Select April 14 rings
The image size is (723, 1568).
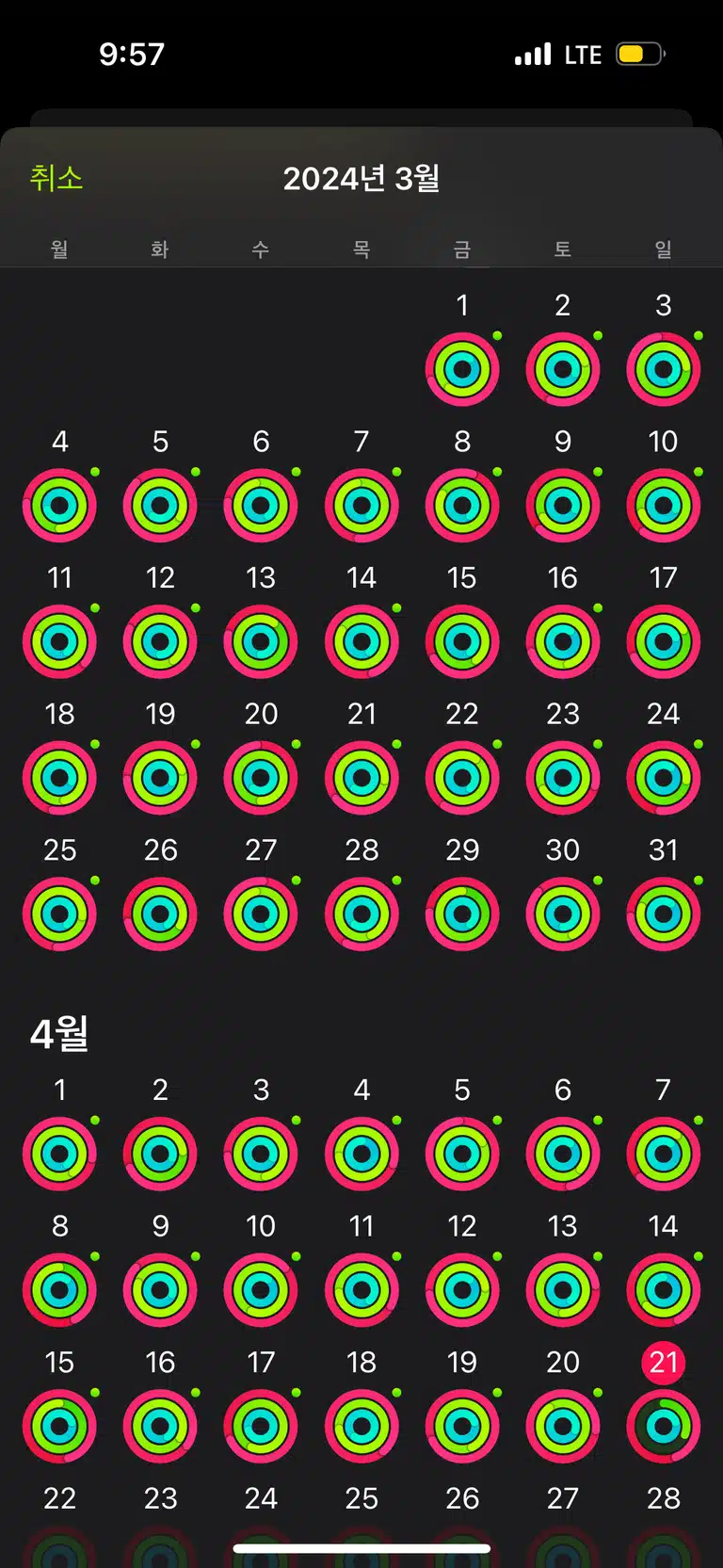[x=664, y=1290]
